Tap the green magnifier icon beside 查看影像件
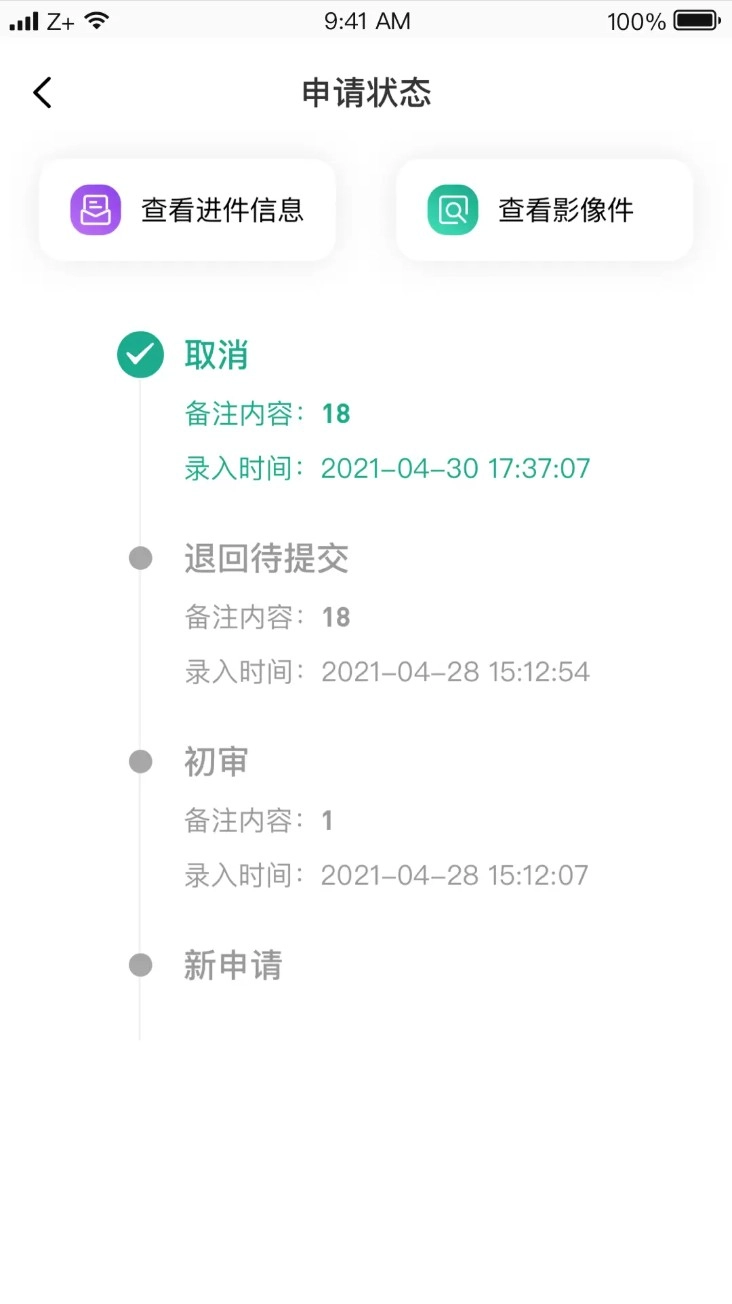732x1304 pixels. point(451,209)
